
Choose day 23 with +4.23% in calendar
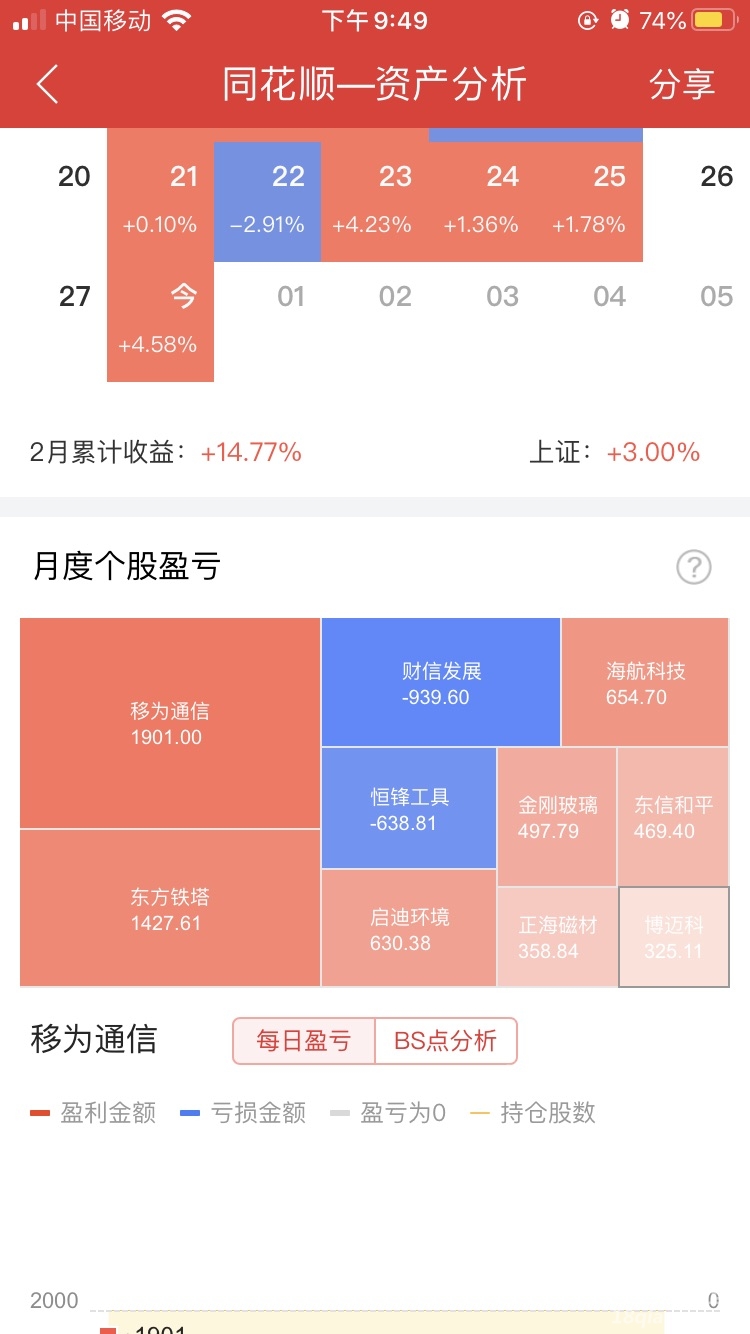tap(373, 201)
